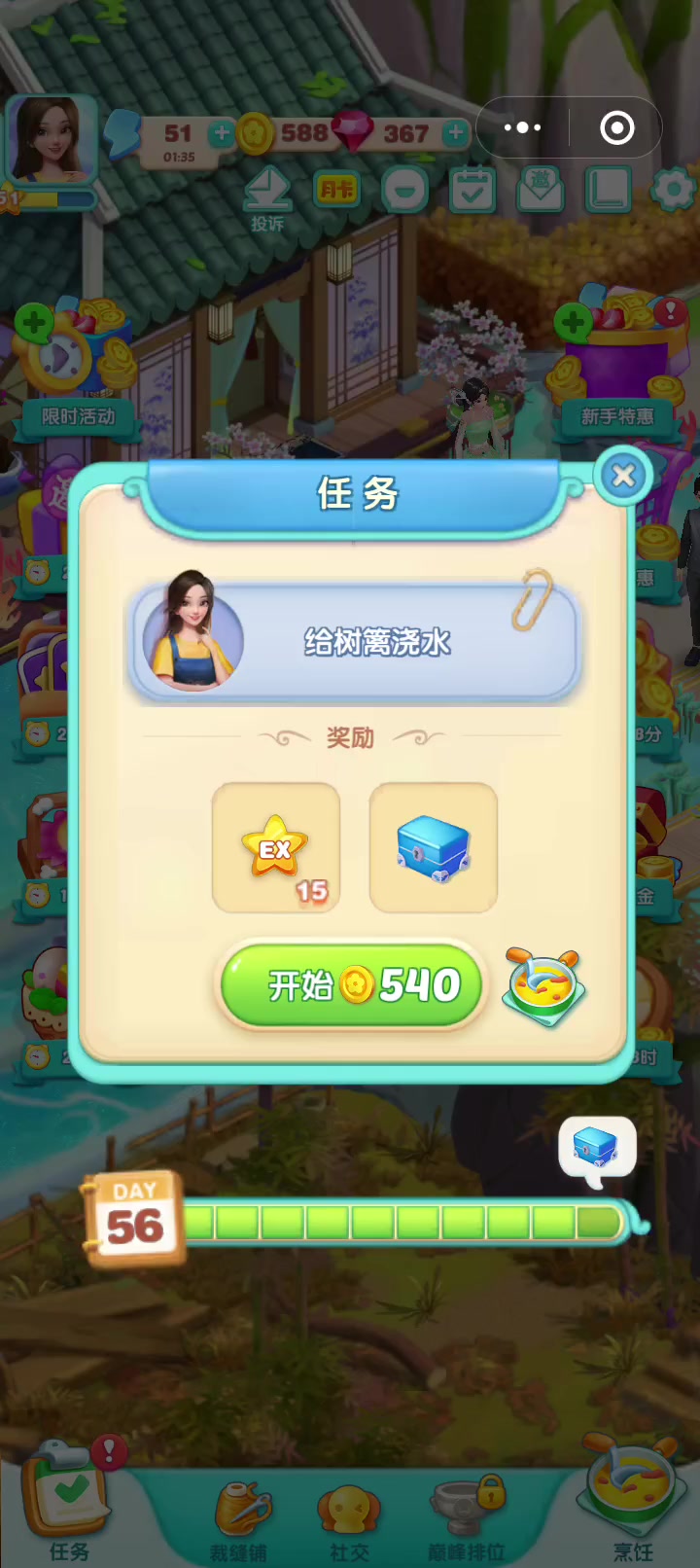Add more energy with the plus
The image size is (700, 1568).
click(223, 132)
